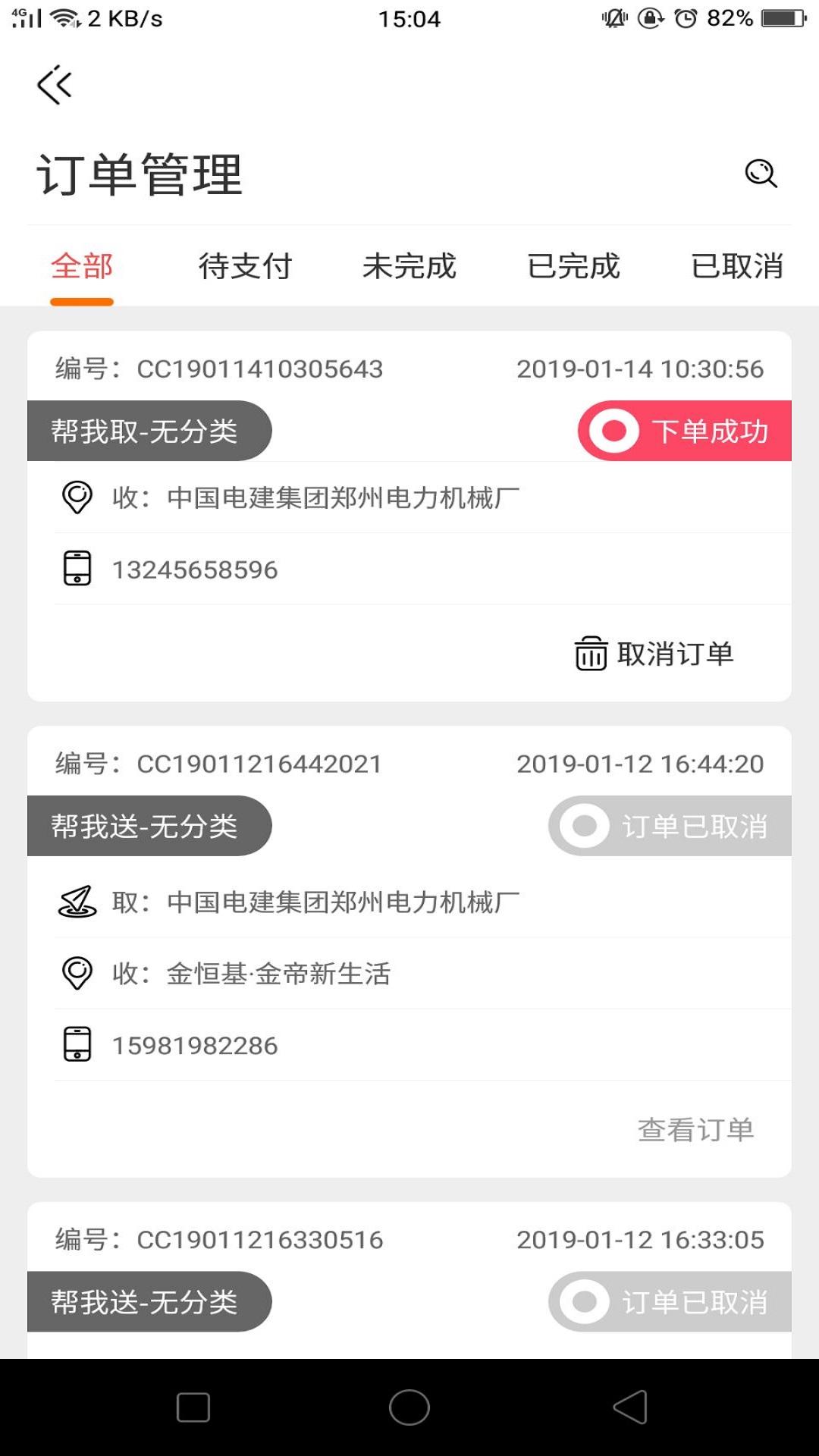Click the location pin icon beside 中国电建集团郑州电力机械厂
This screenshot has height=1456, width=819.
[x=77, y=497]
